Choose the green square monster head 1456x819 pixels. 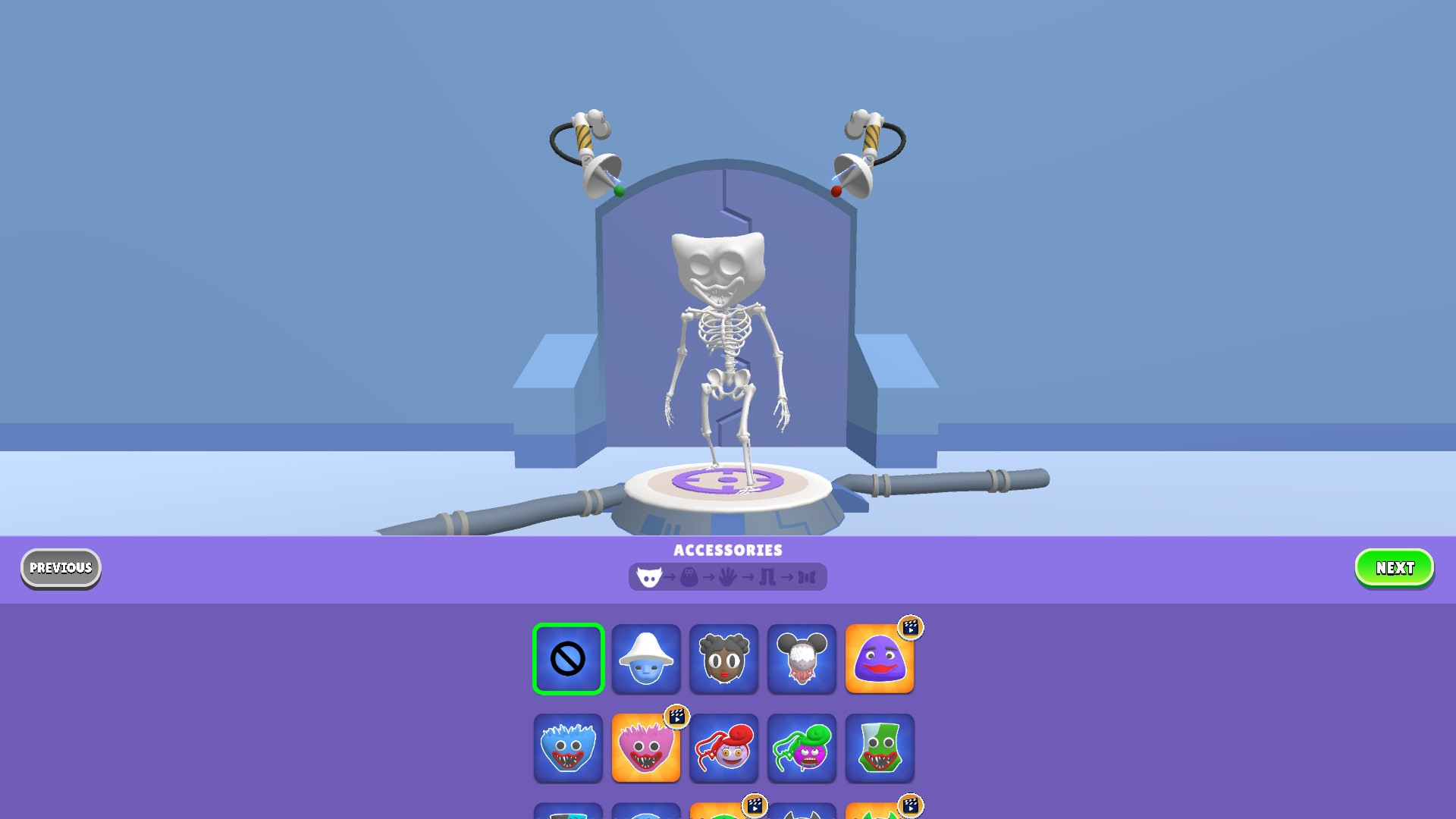coord(880,748)
